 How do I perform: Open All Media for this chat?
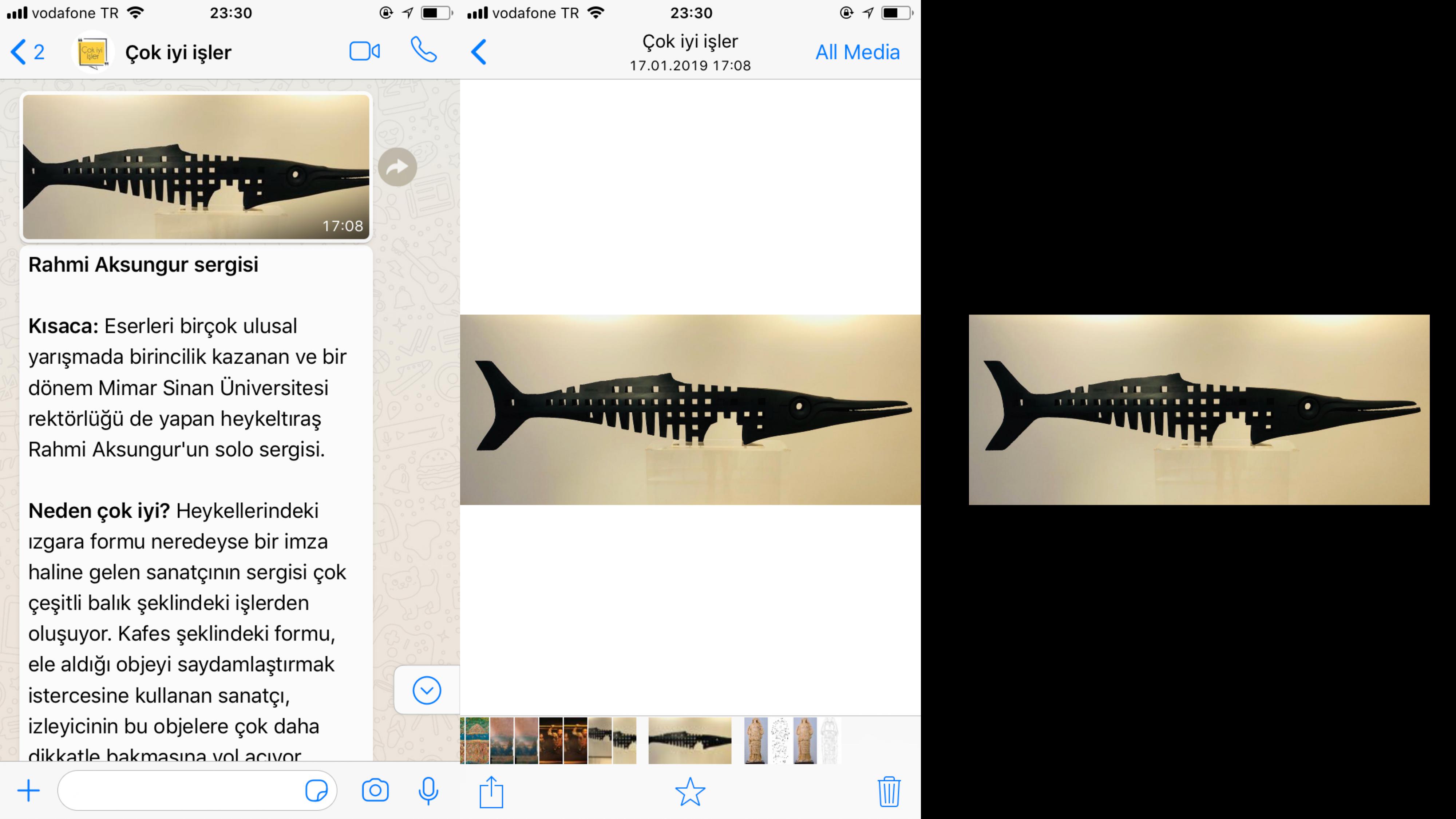pyautogui.click(x=857, y=52)
